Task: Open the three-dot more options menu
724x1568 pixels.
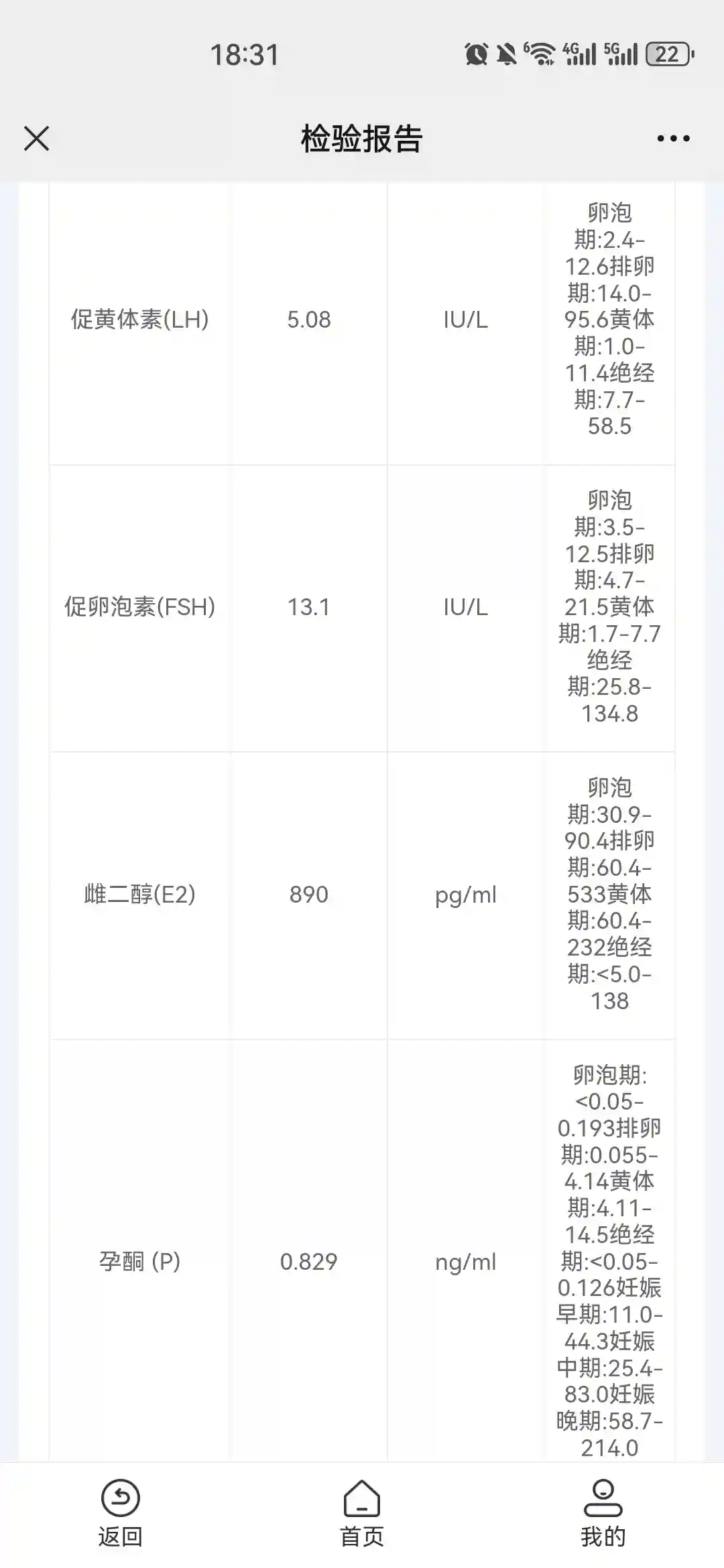Action: pyautogui.click(x=673, y=139)
